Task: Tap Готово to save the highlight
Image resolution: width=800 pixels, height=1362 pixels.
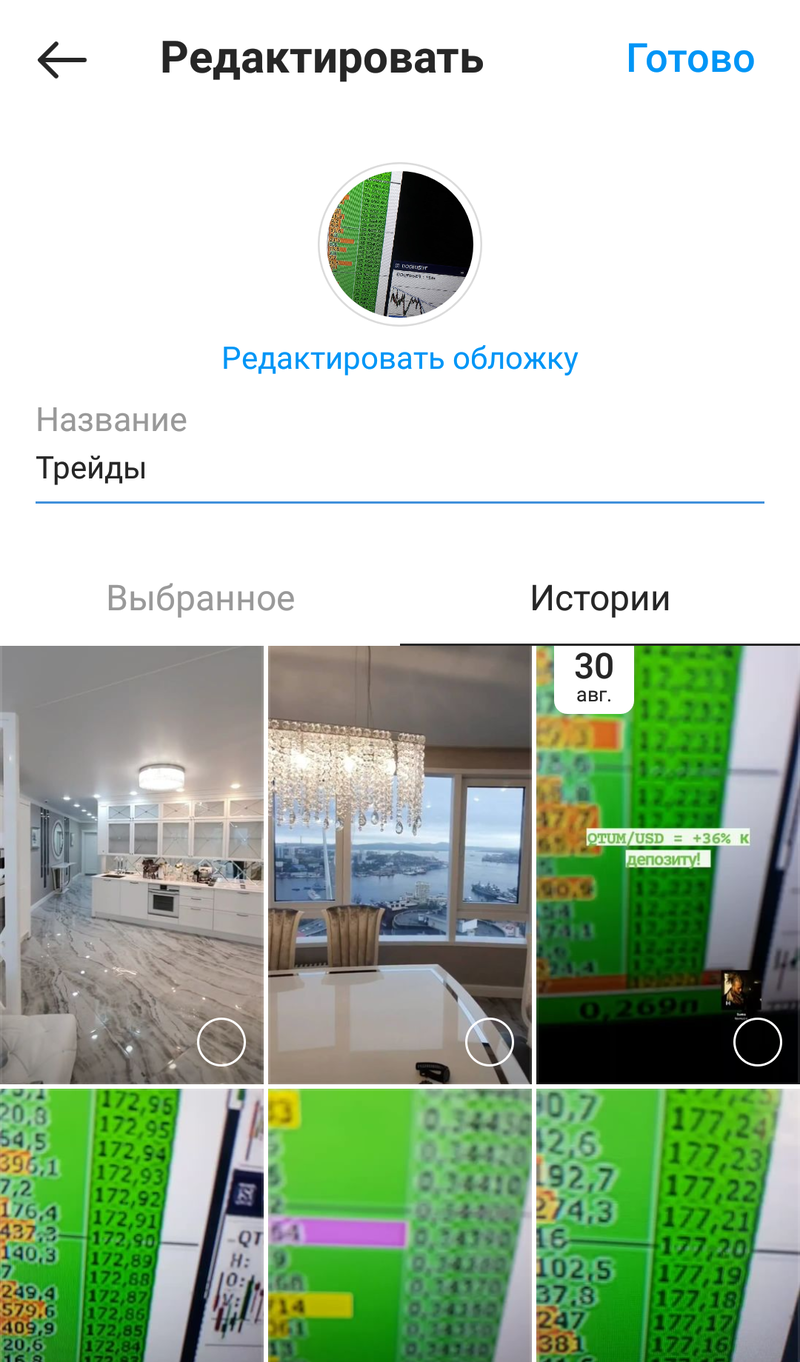Action: 690,59
